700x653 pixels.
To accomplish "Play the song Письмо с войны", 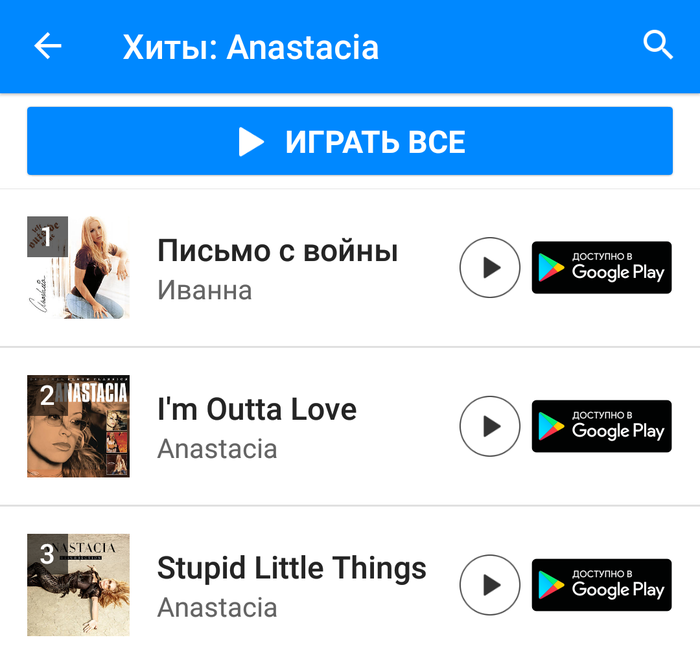I will (x=489, y=267).
